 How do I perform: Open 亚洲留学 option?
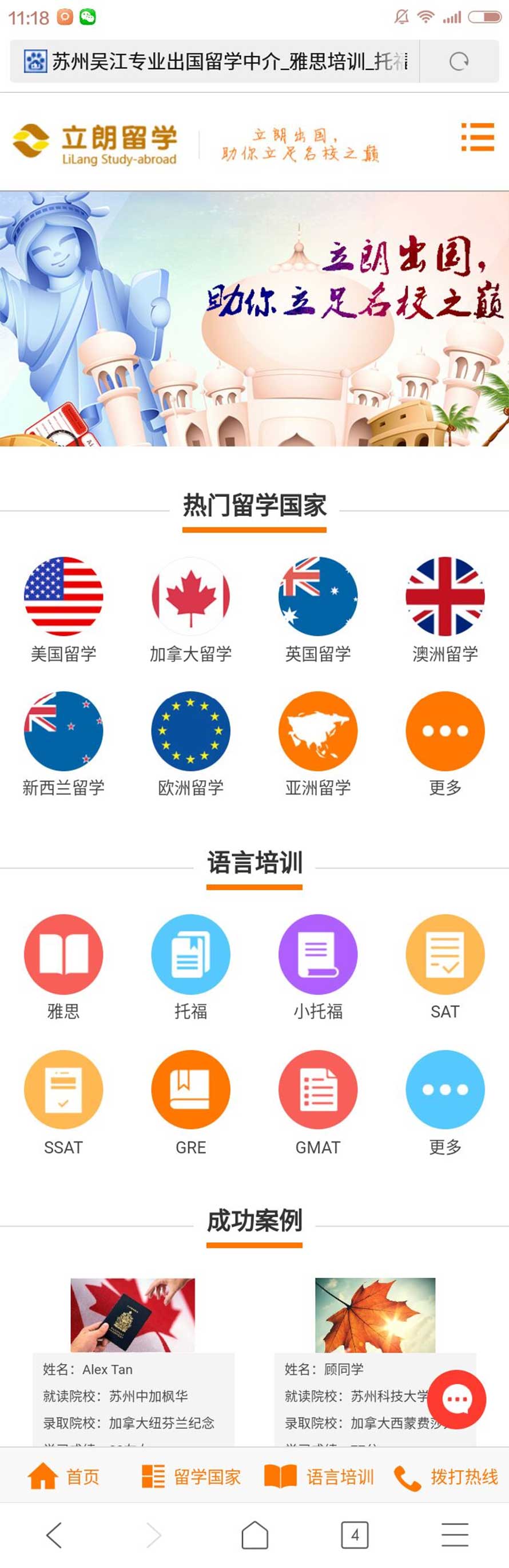[x=317, y=743]
